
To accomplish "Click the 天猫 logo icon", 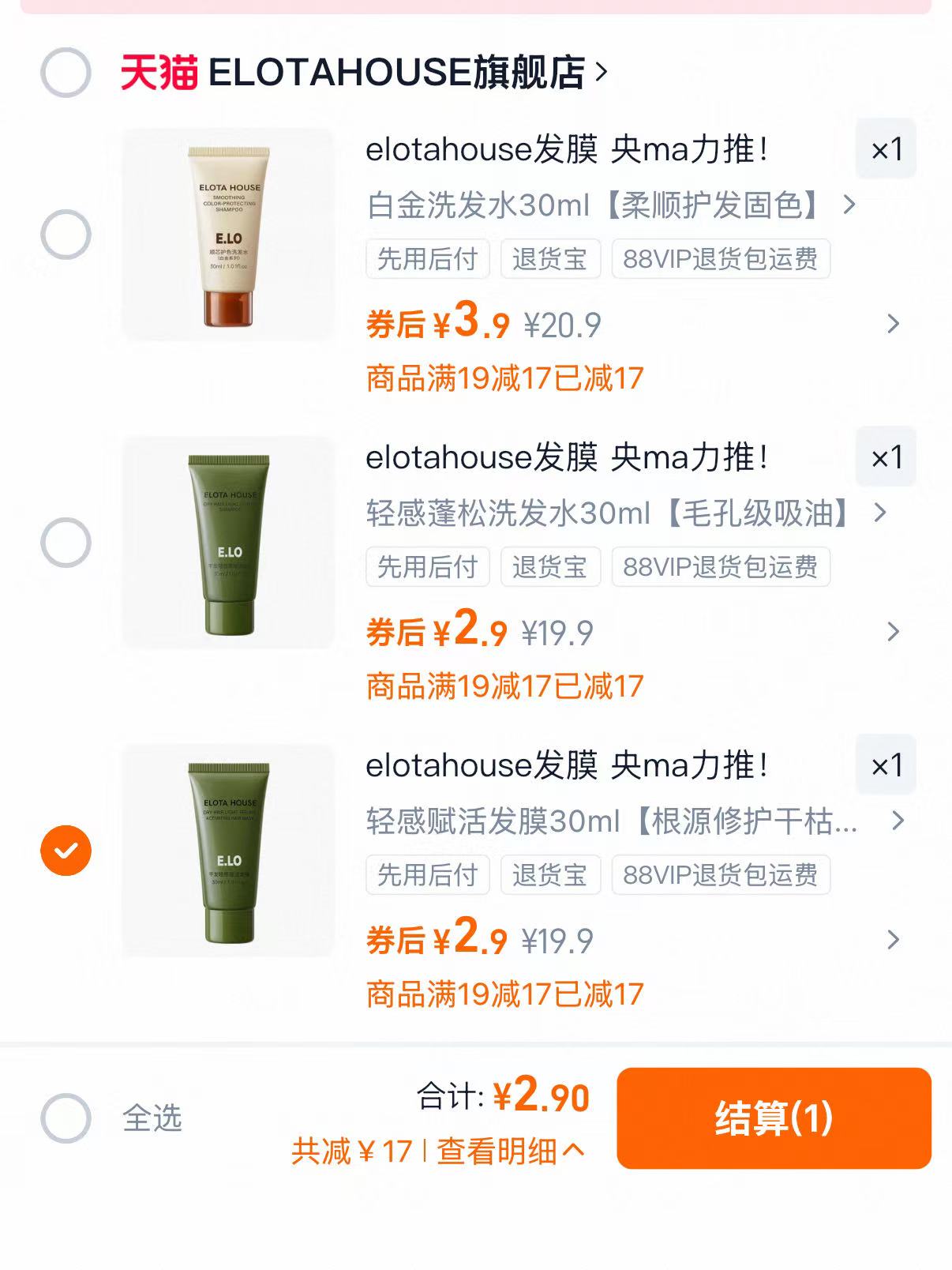I will [x=155, y=71].
